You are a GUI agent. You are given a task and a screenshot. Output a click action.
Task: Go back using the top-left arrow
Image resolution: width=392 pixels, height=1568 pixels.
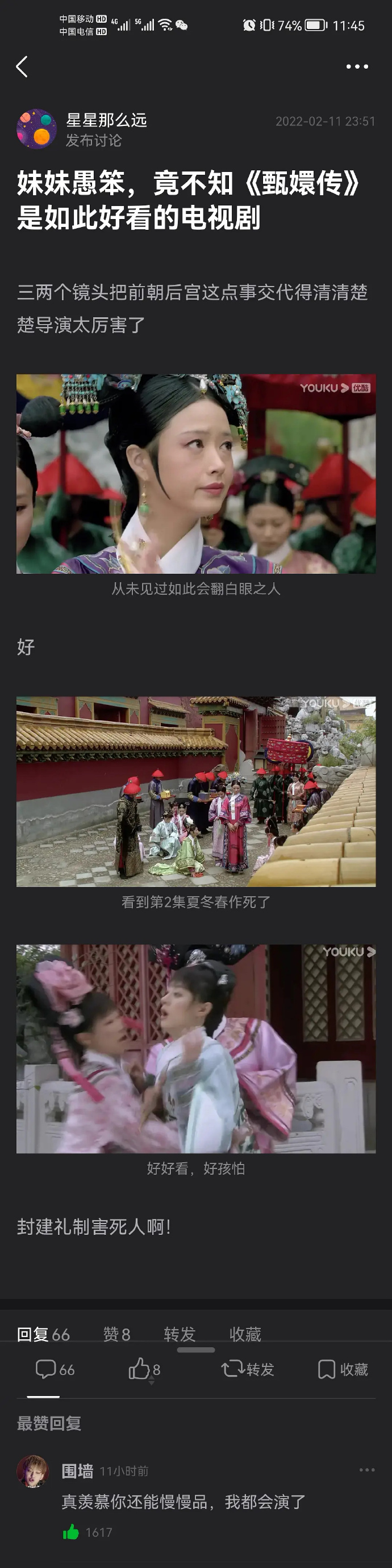[22, 66]
